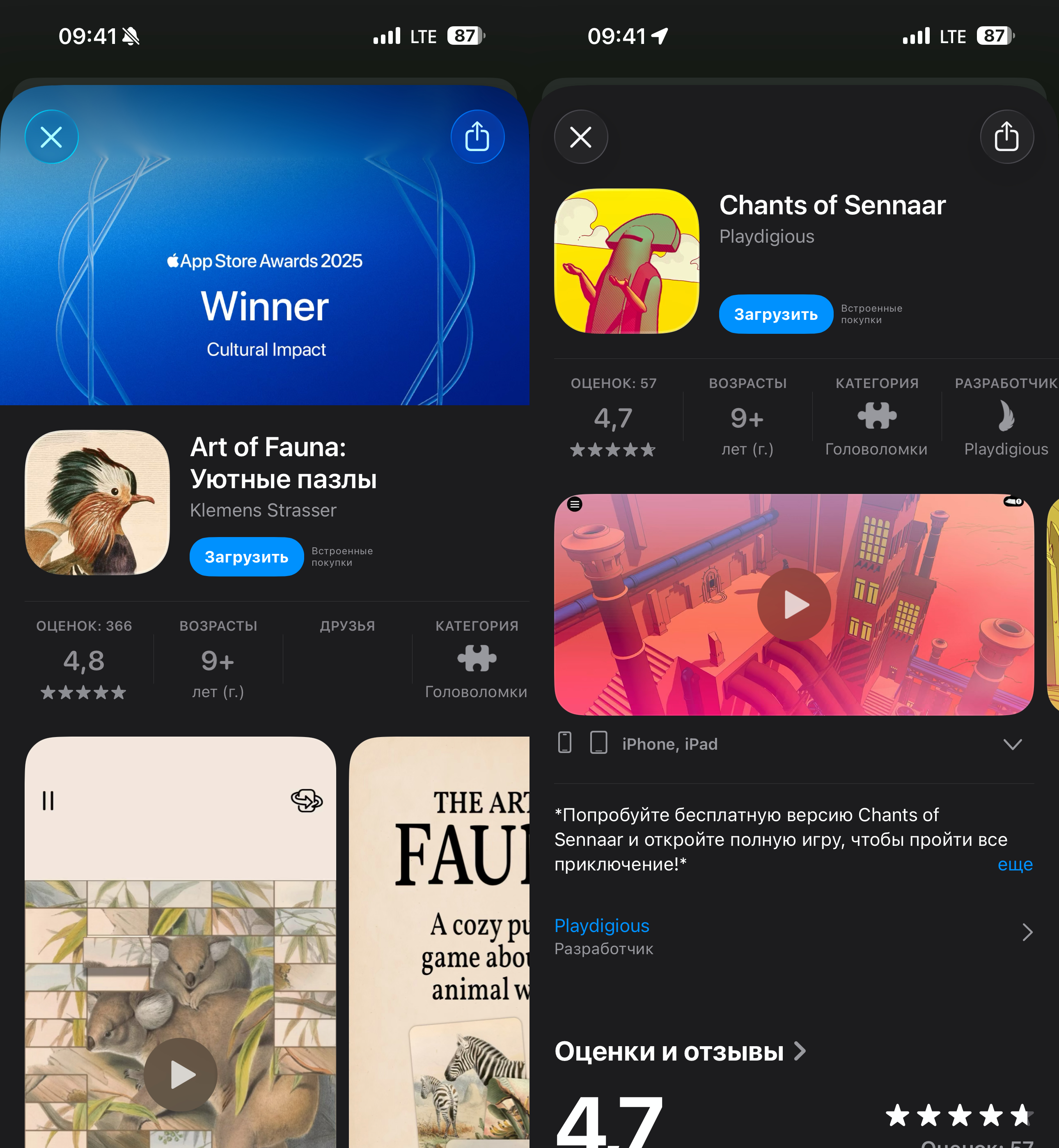1059x1148 pixels.
Task: Download Art of Fauna: Уютные пазлы
Action: 246,556
